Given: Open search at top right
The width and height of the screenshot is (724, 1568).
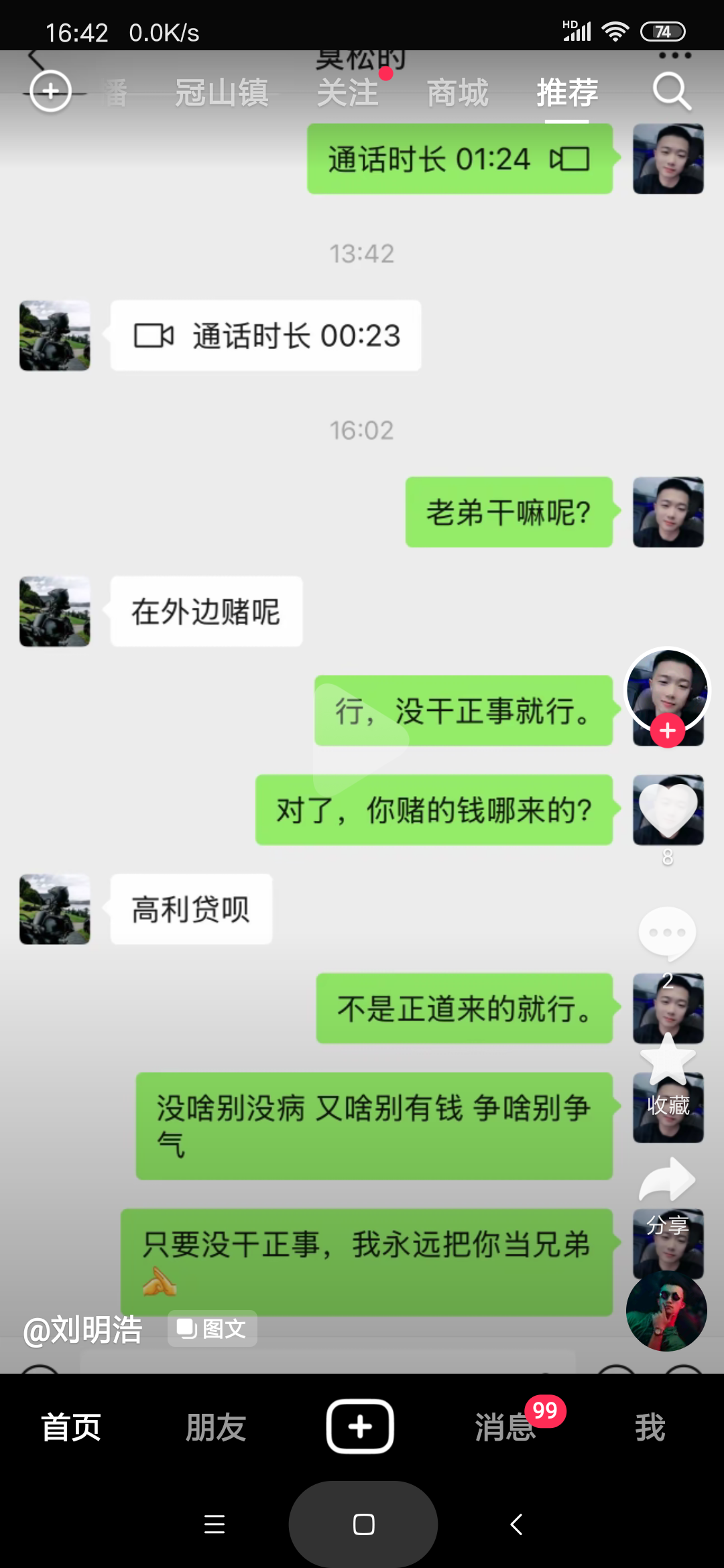Looking at the screenshot, I should tap(672, 91).
